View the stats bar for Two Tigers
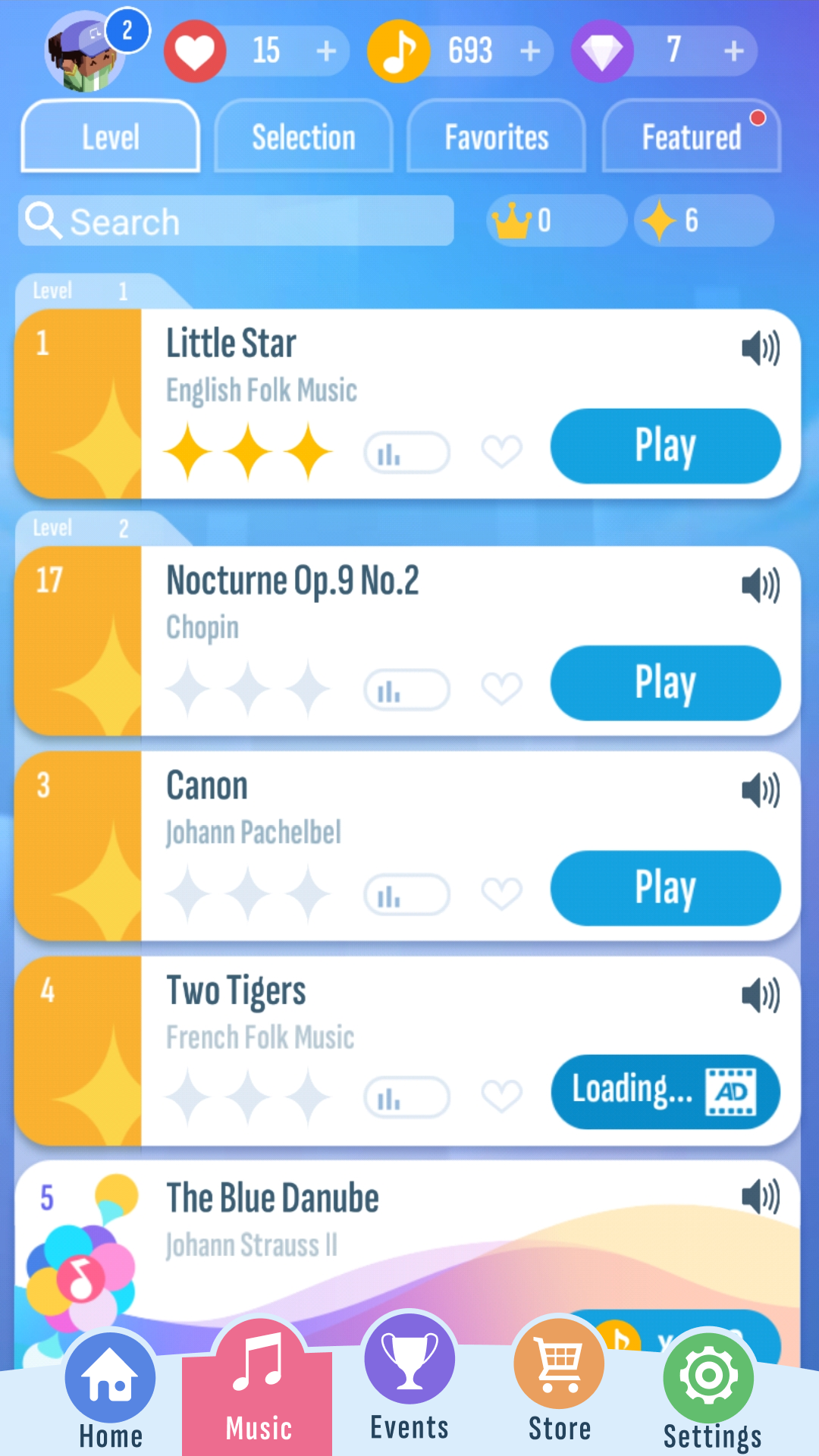Image resolution: width=819 pixels, height=1456 pixels. tap(407, 1097)
